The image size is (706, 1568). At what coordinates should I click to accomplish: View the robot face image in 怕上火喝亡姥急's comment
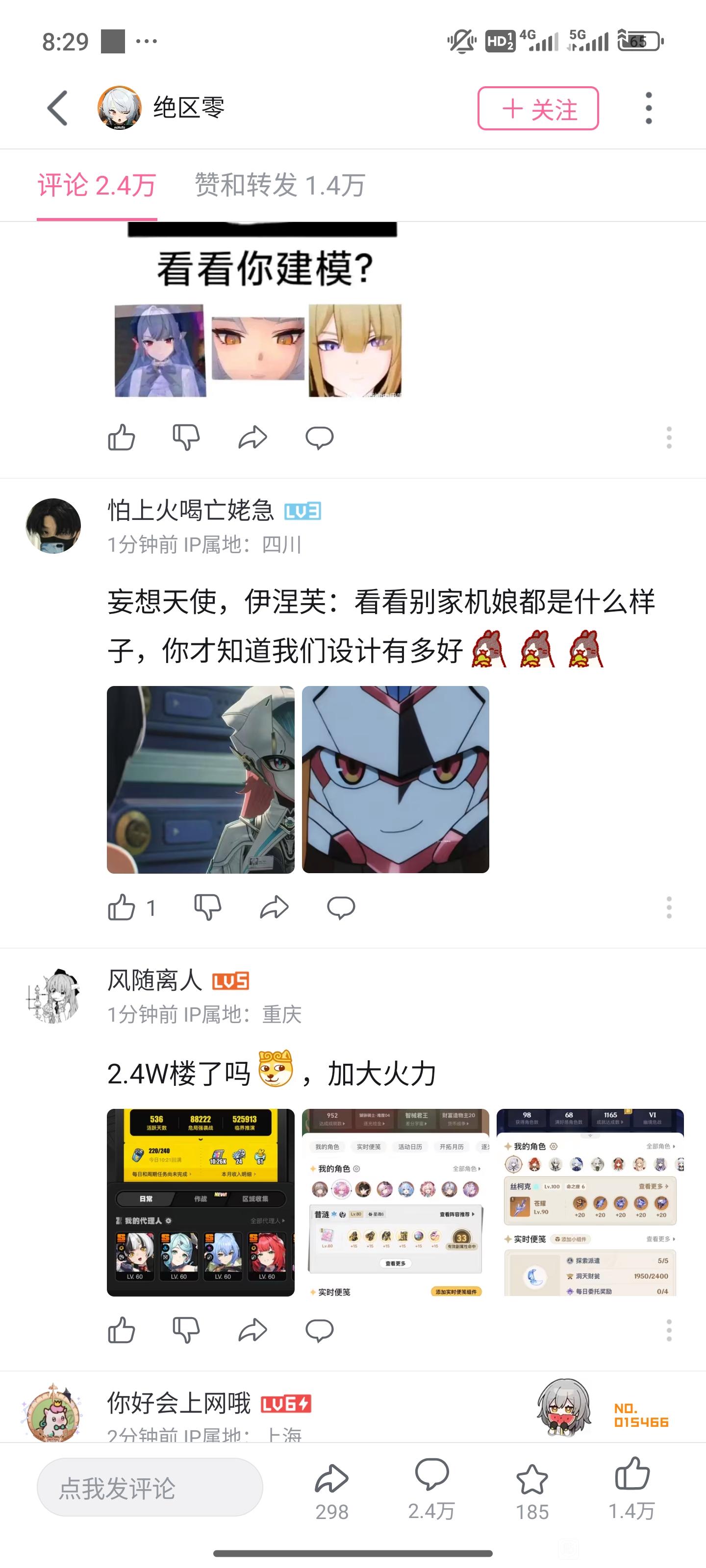[x=395, y=779]
